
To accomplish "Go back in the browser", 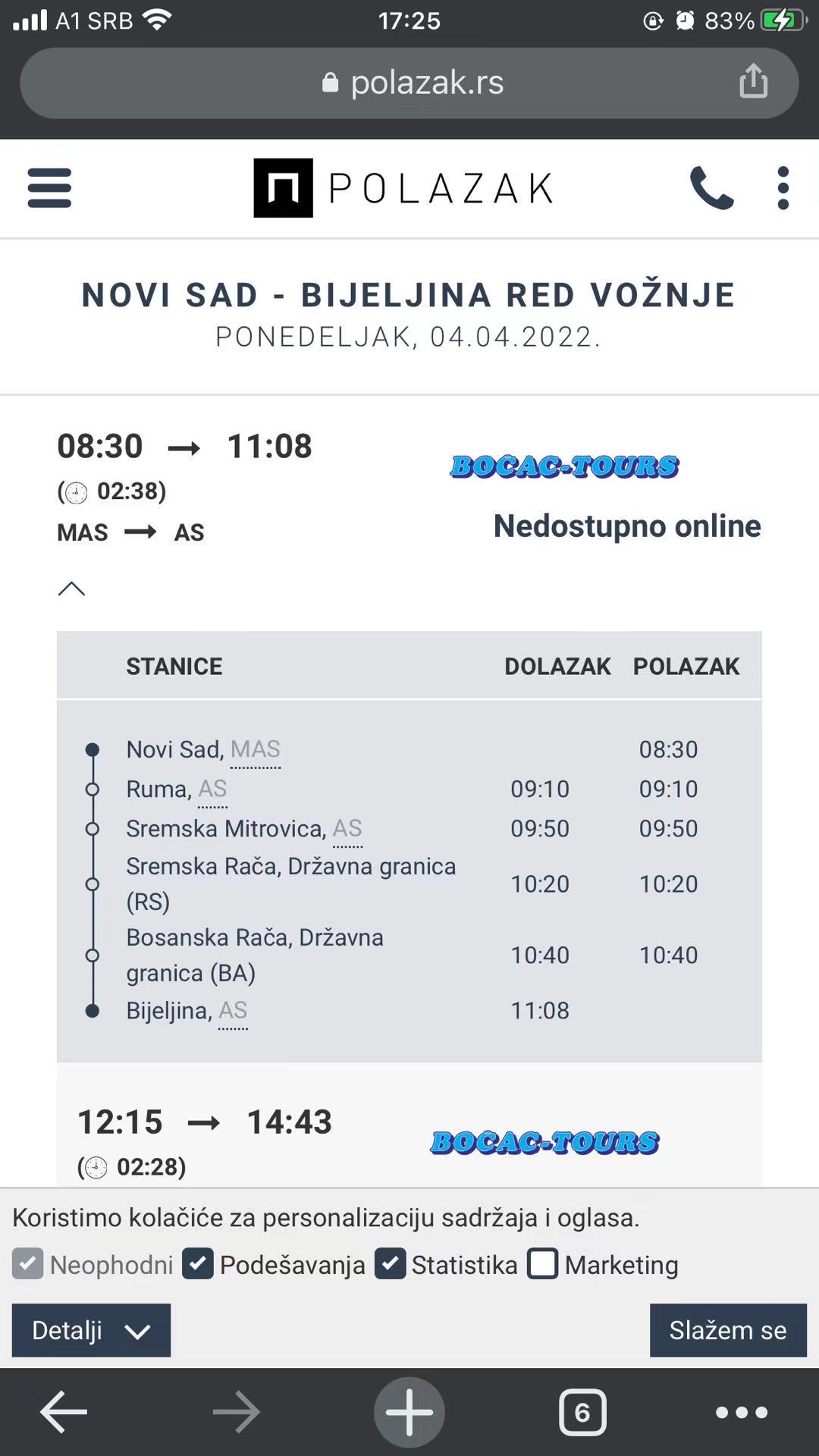I will tap(64, 1412).
